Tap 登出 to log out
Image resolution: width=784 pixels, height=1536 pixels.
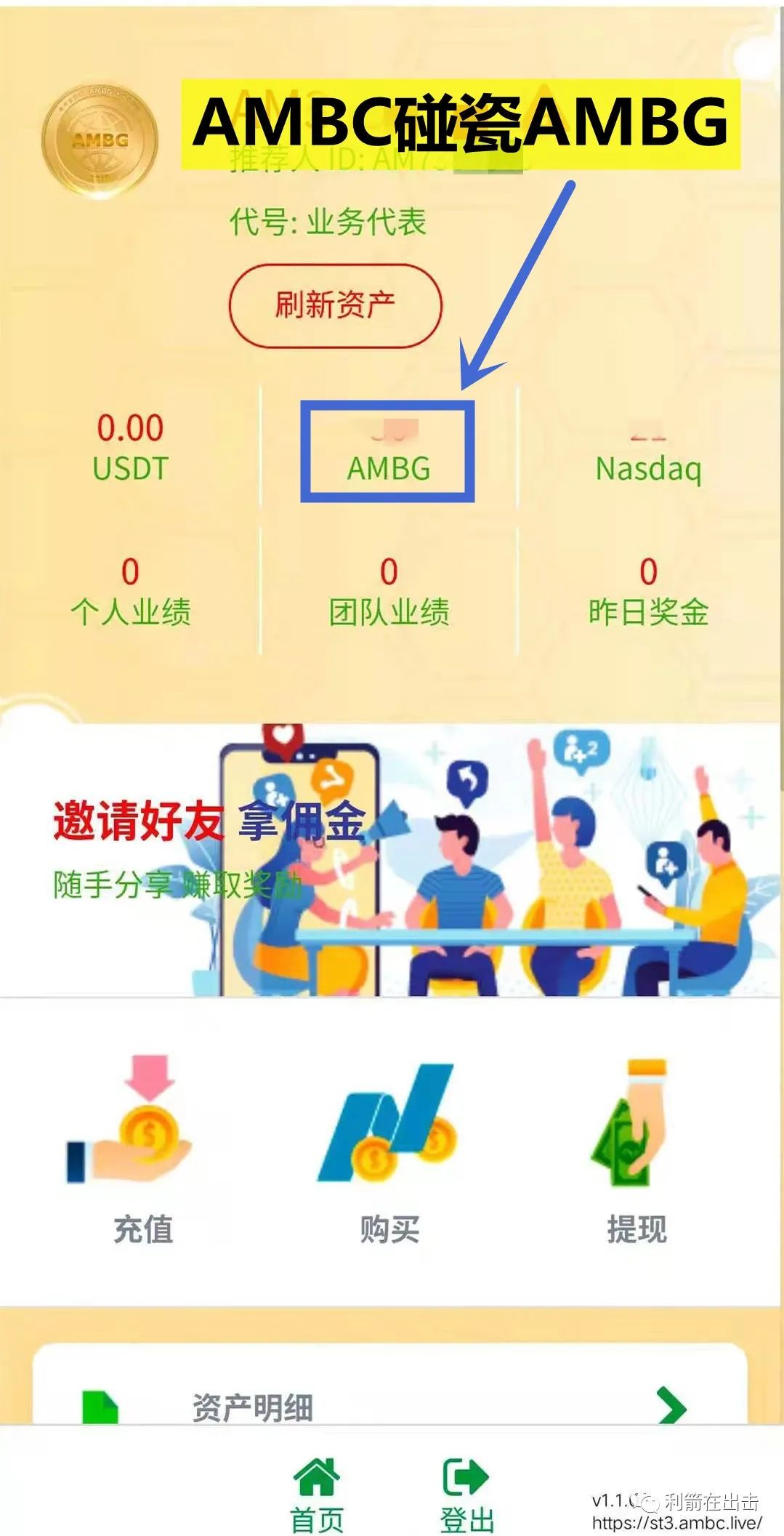tap(466, 1495)
